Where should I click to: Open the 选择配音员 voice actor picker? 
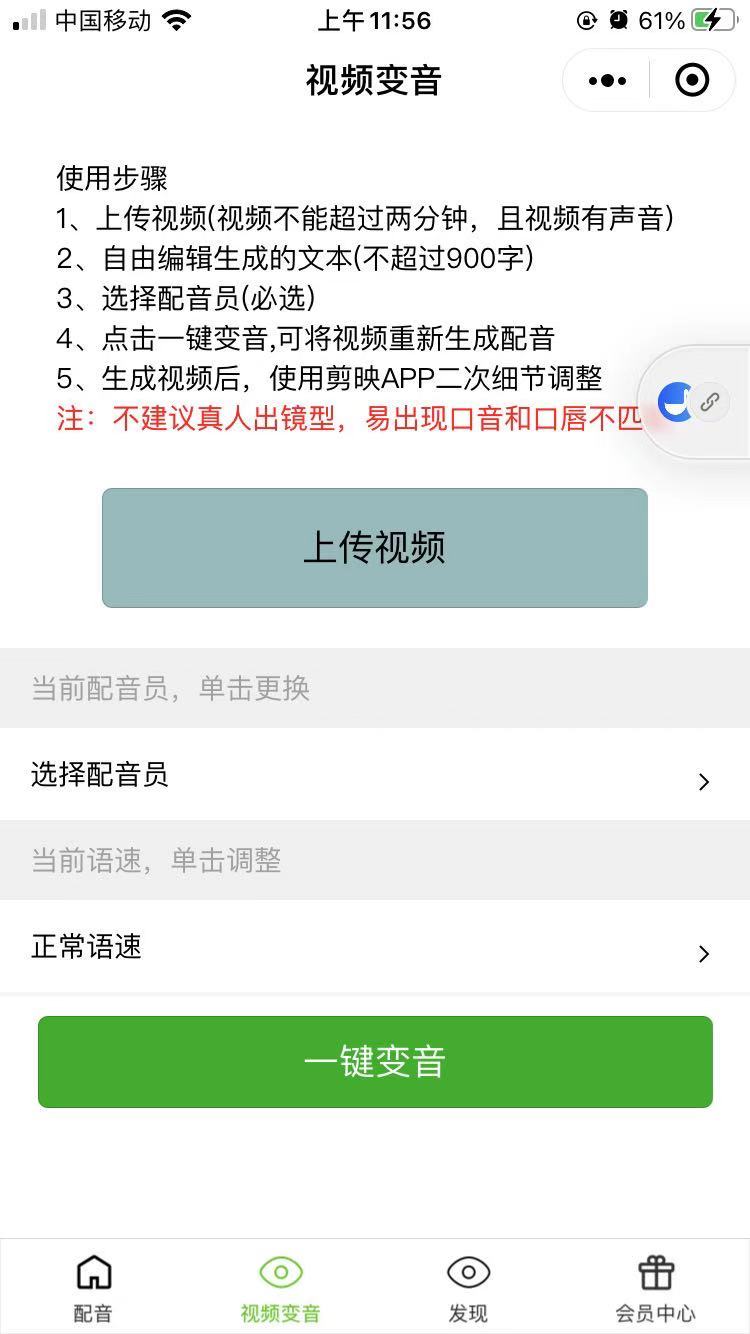pyautogui.click(x=375, y=775)
